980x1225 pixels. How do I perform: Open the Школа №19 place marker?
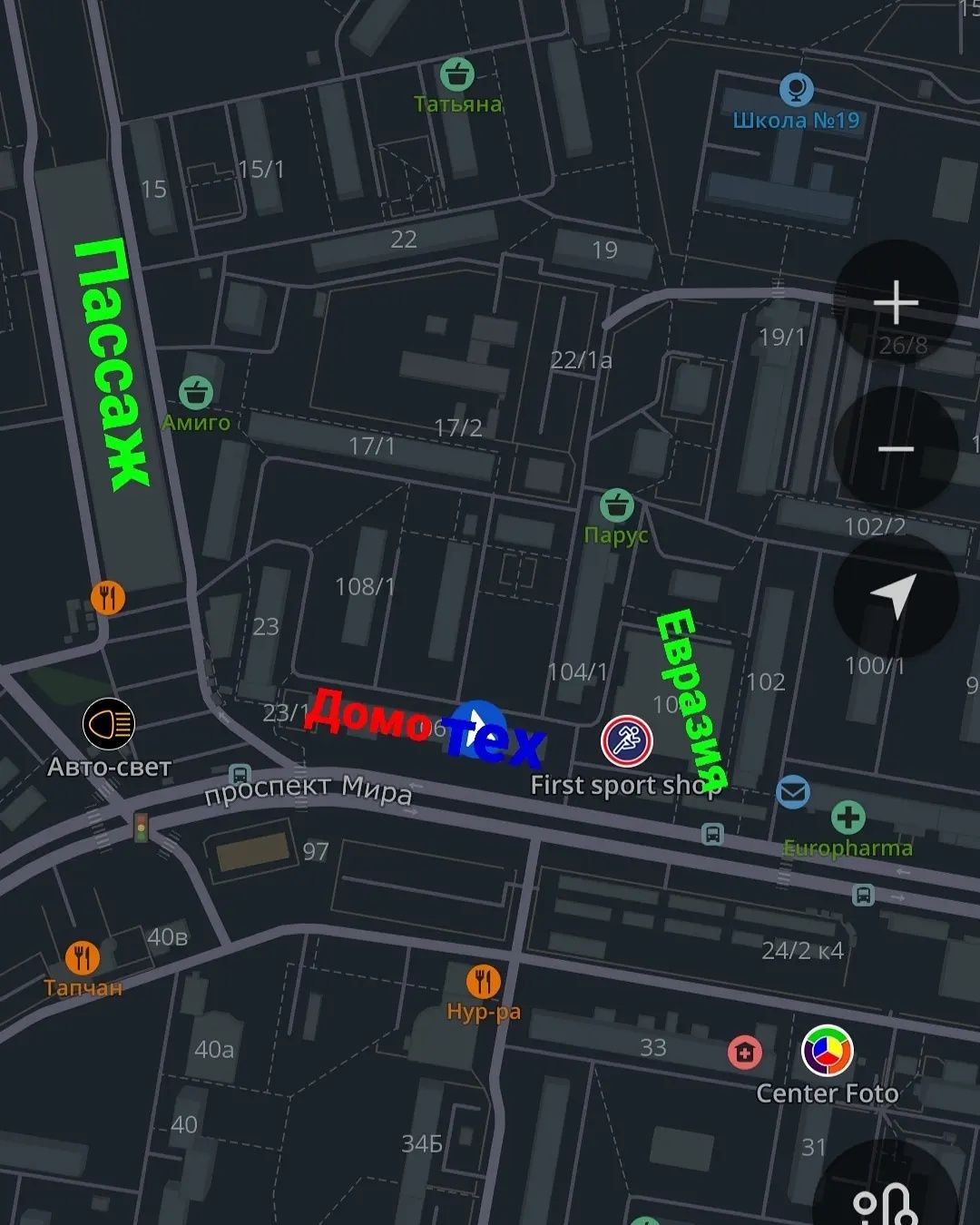pyautogui.click(x=796, y=89)
